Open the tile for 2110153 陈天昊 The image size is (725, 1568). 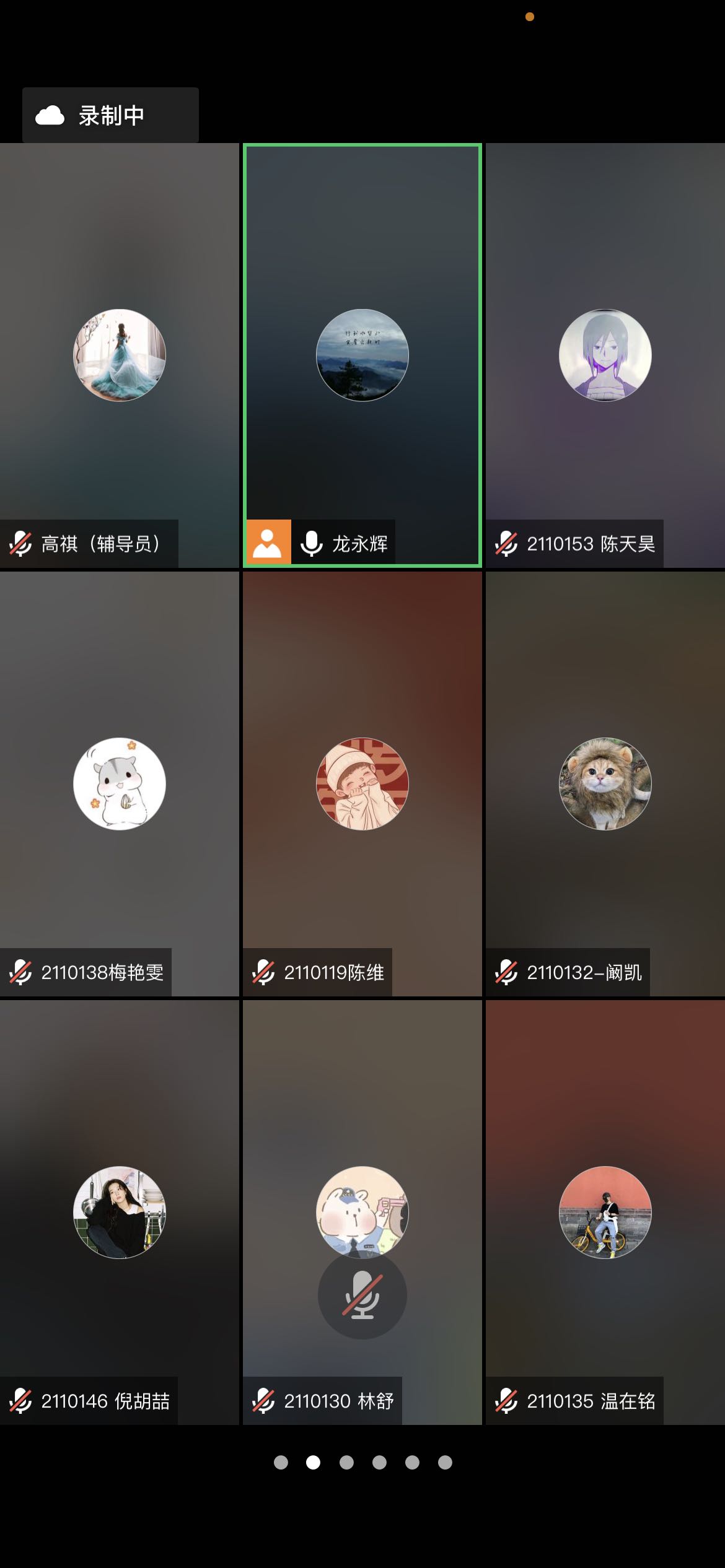pos(605,355)
